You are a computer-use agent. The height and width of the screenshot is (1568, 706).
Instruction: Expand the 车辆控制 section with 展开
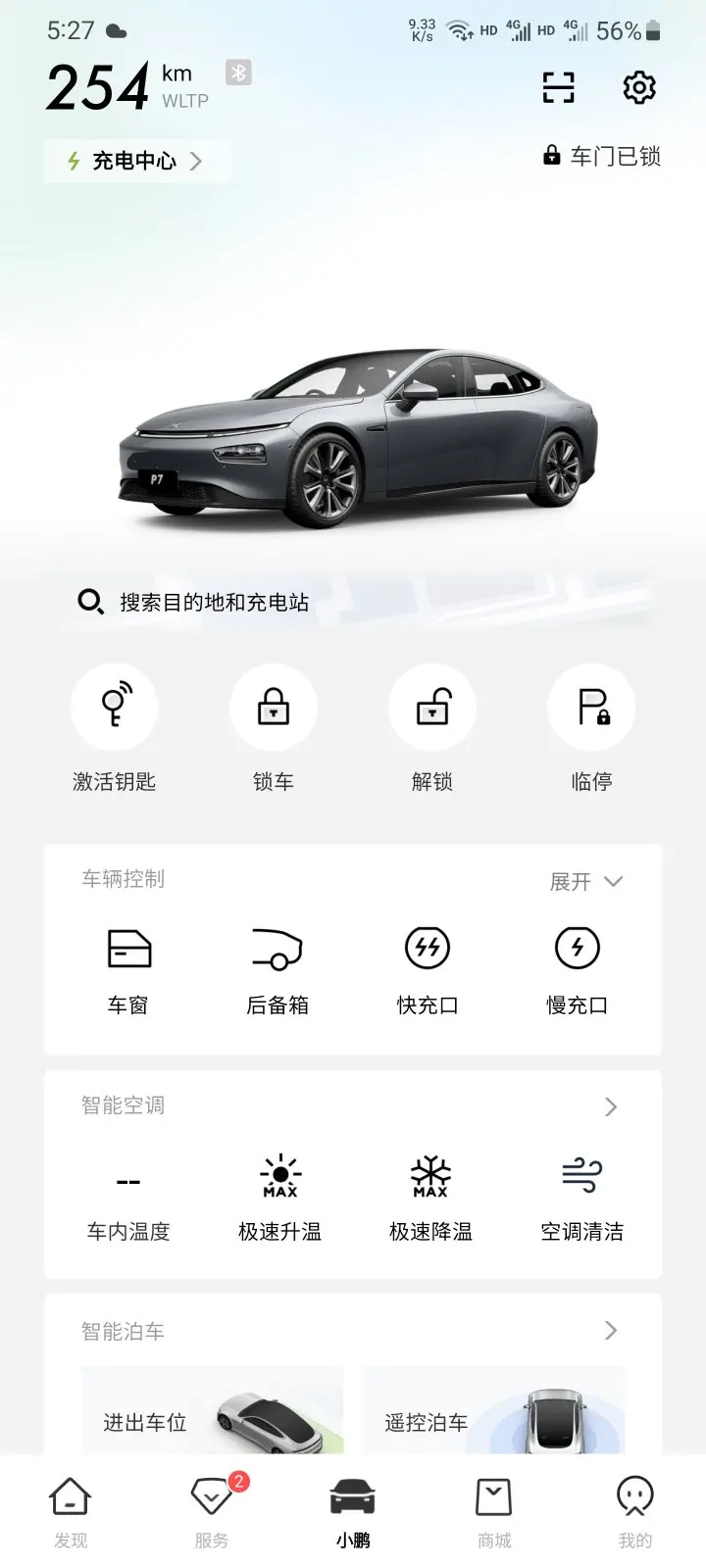(586, 882)
